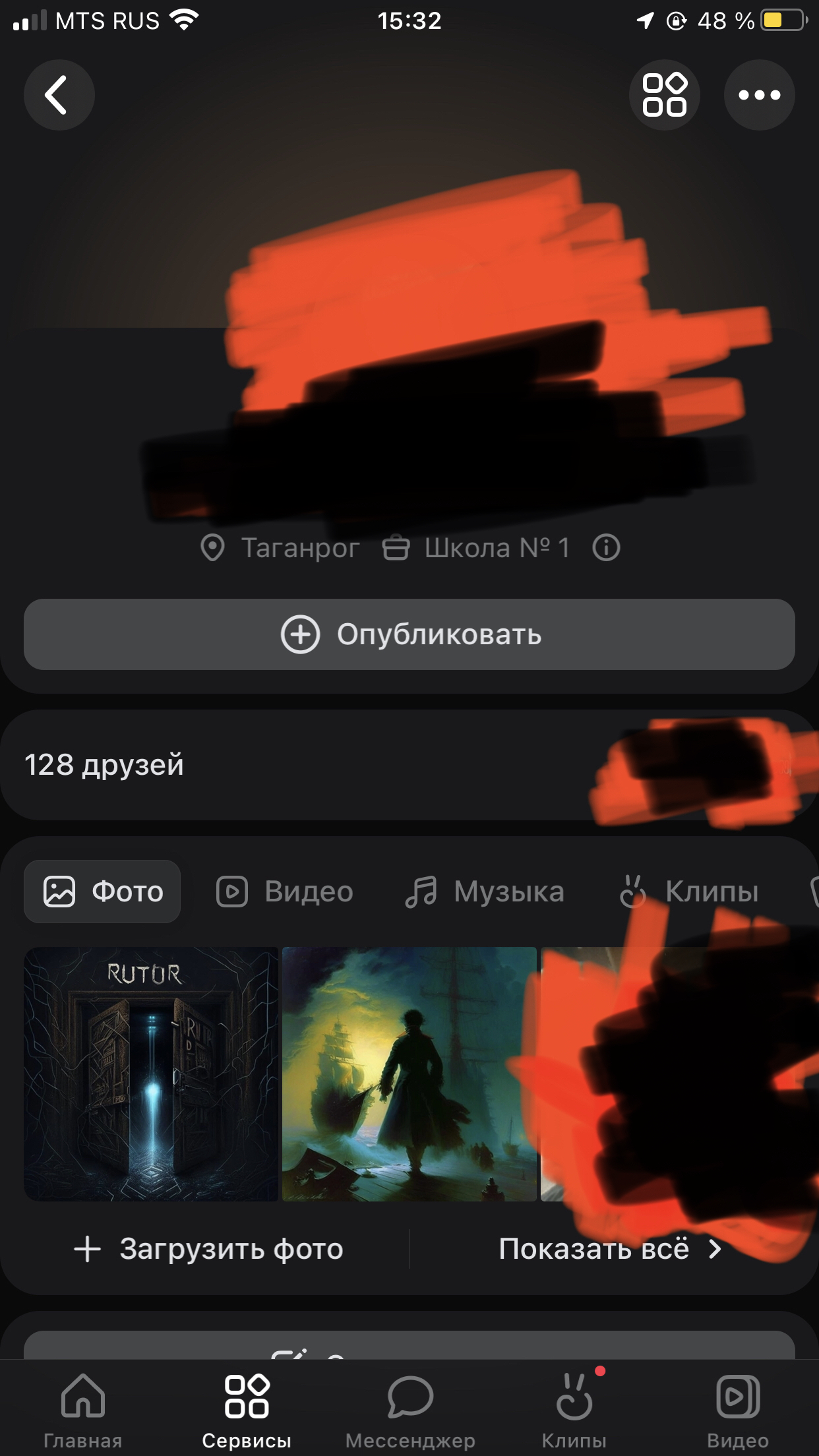
Task: Tap Показать всё to see all photos
Action: pyautogui.click(x=610, y=1249)
